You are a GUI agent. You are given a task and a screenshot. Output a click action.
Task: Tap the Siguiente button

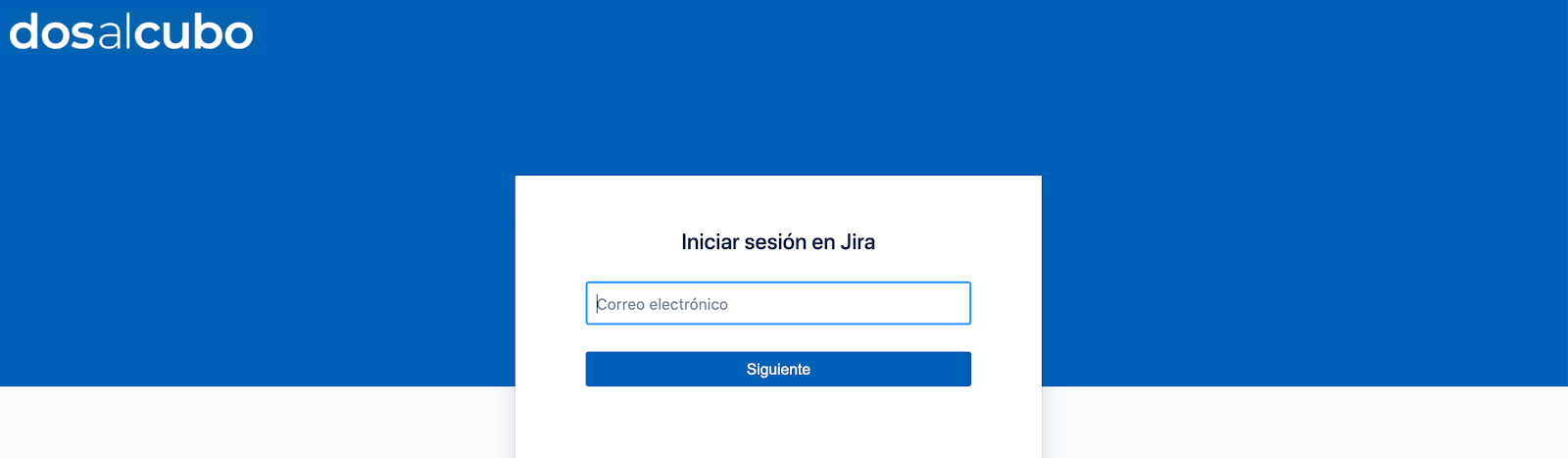[778, 369]
